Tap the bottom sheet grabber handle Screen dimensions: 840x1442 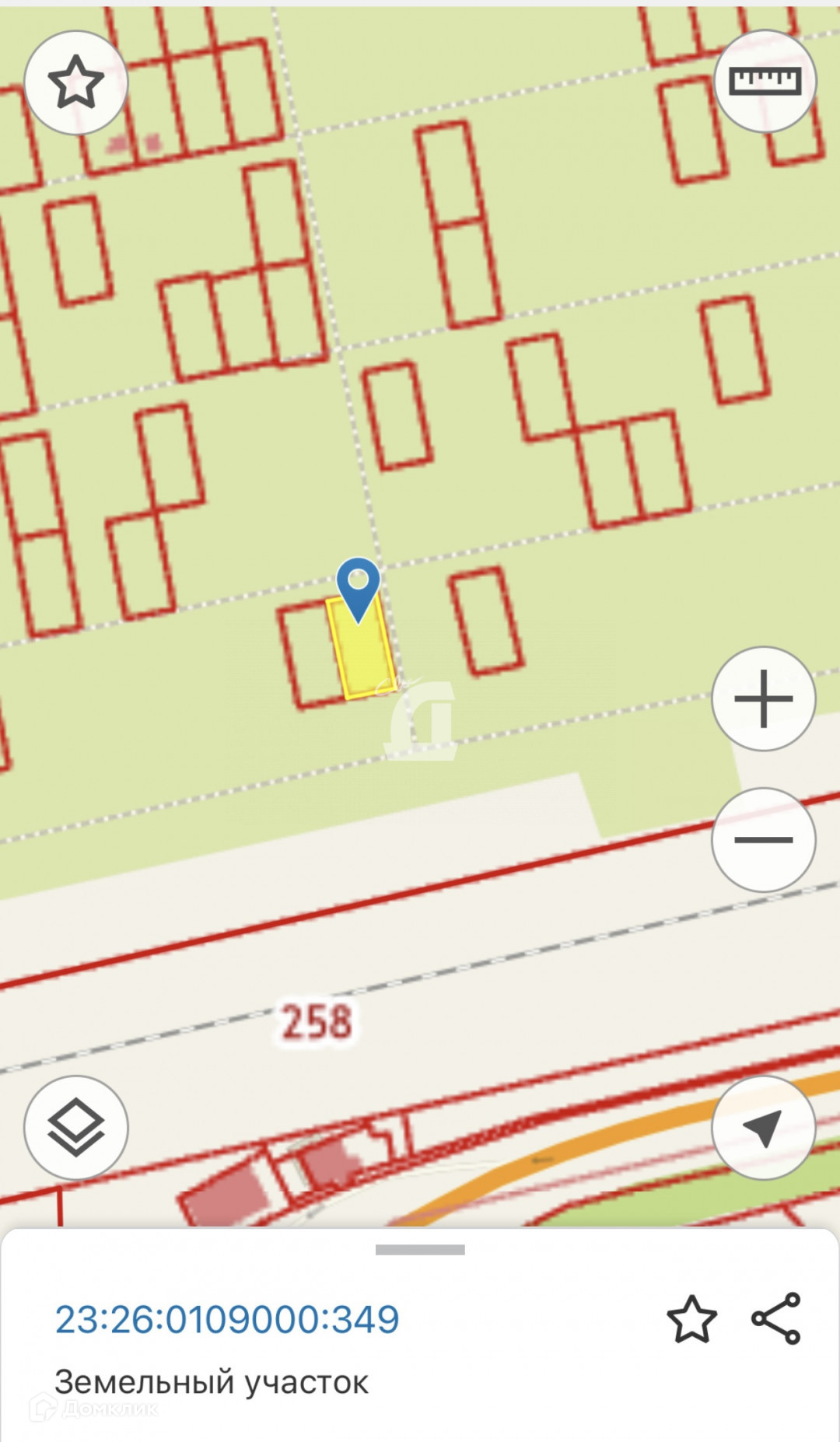coord(420,1250)
